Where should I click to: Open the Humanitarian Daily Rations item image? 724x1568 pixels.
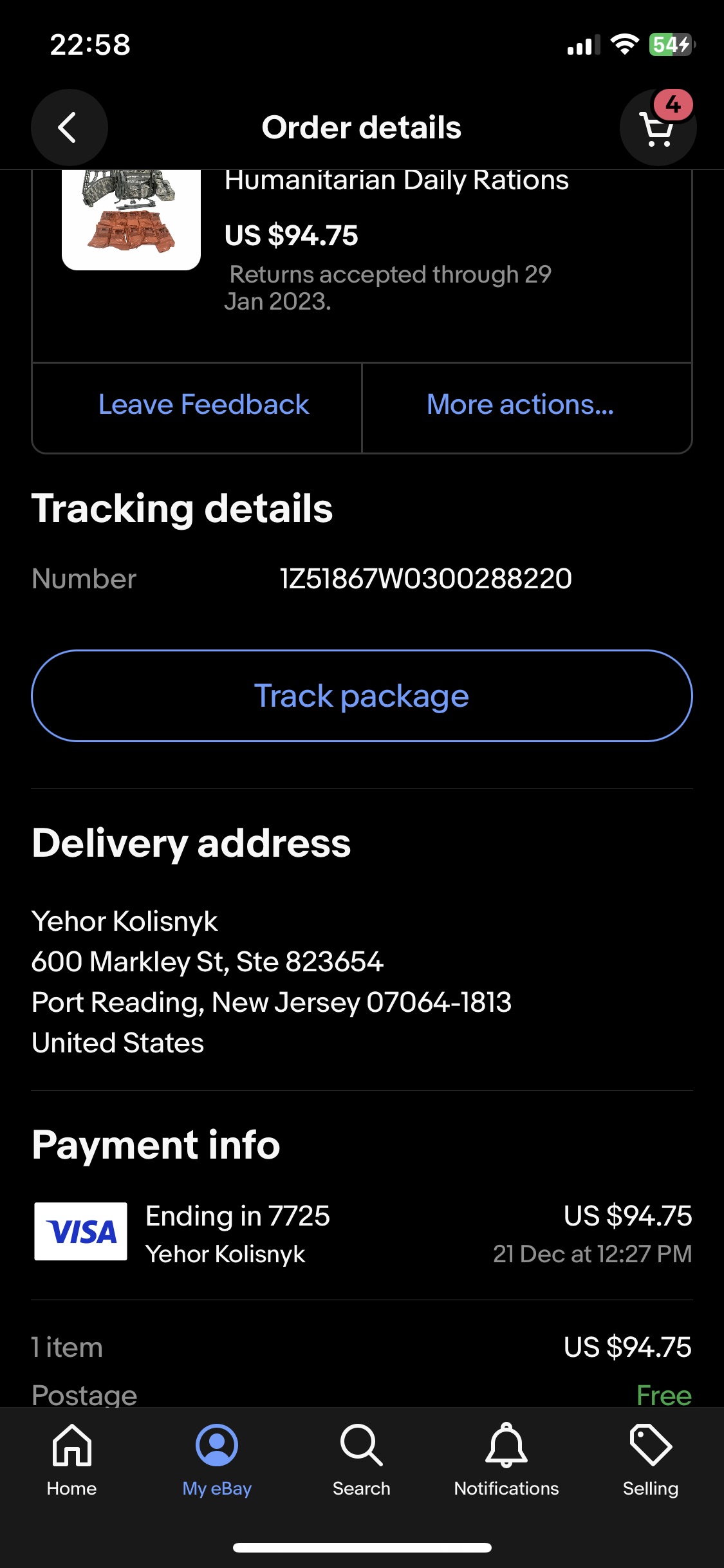point(131,220)
